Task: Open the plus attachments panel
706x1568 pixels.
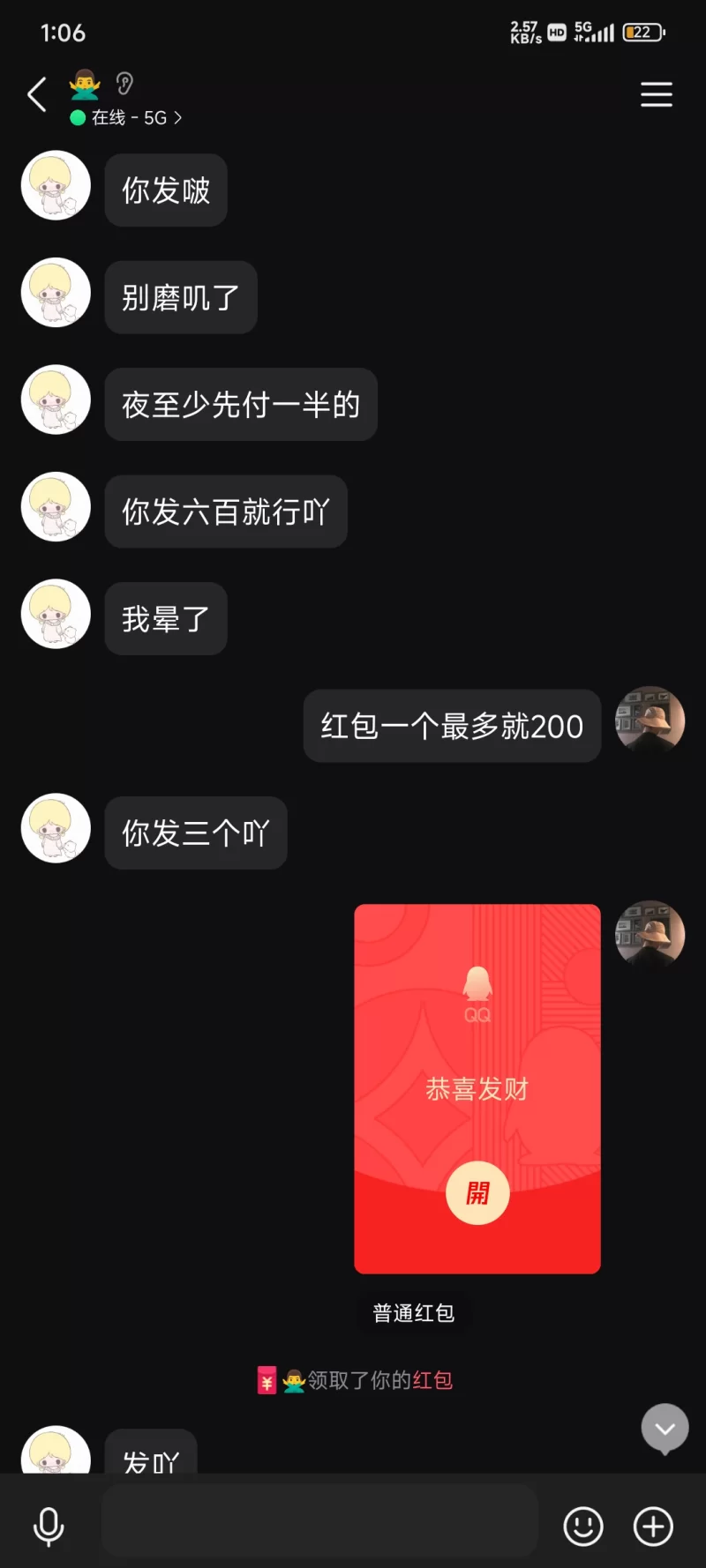Action: pyautogui.click(x=653, y=1526)
